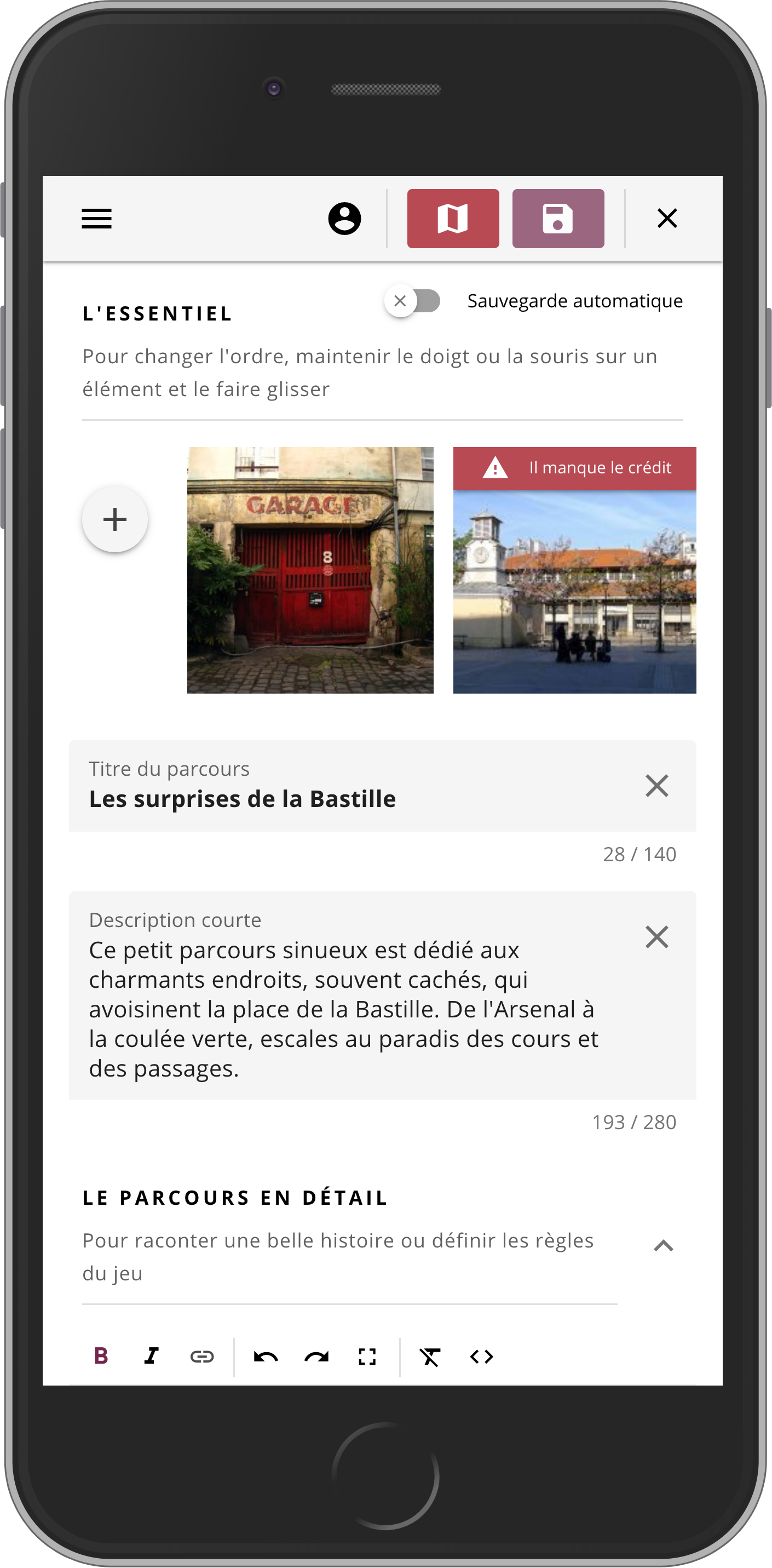Enable Sauvegarde automatique switch
The width and height of the screenshot is (772, 1568).
point(413,301)
